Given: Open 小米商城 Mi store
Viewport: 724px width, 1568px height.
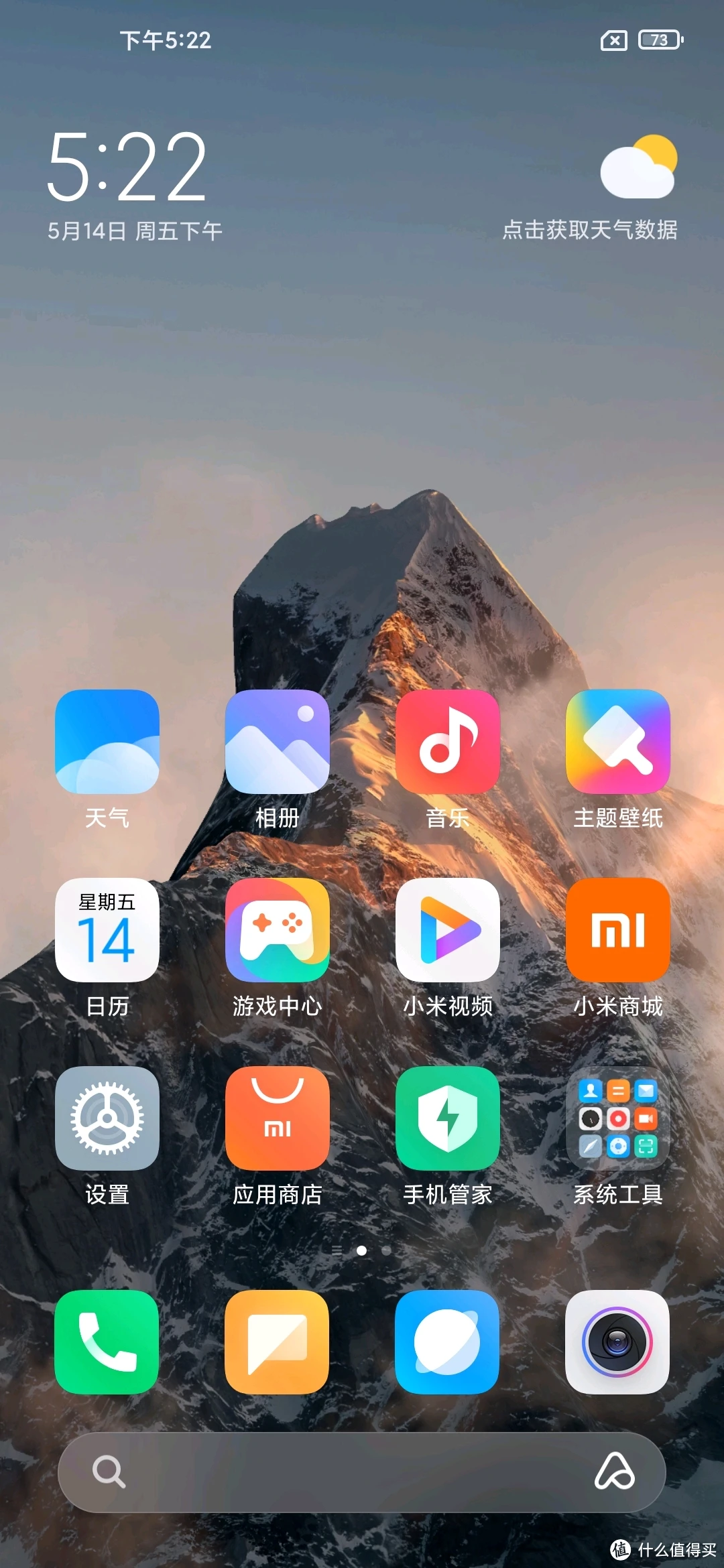Looking at the screenshot, I should pyautogui.click(x=617, y=930).
